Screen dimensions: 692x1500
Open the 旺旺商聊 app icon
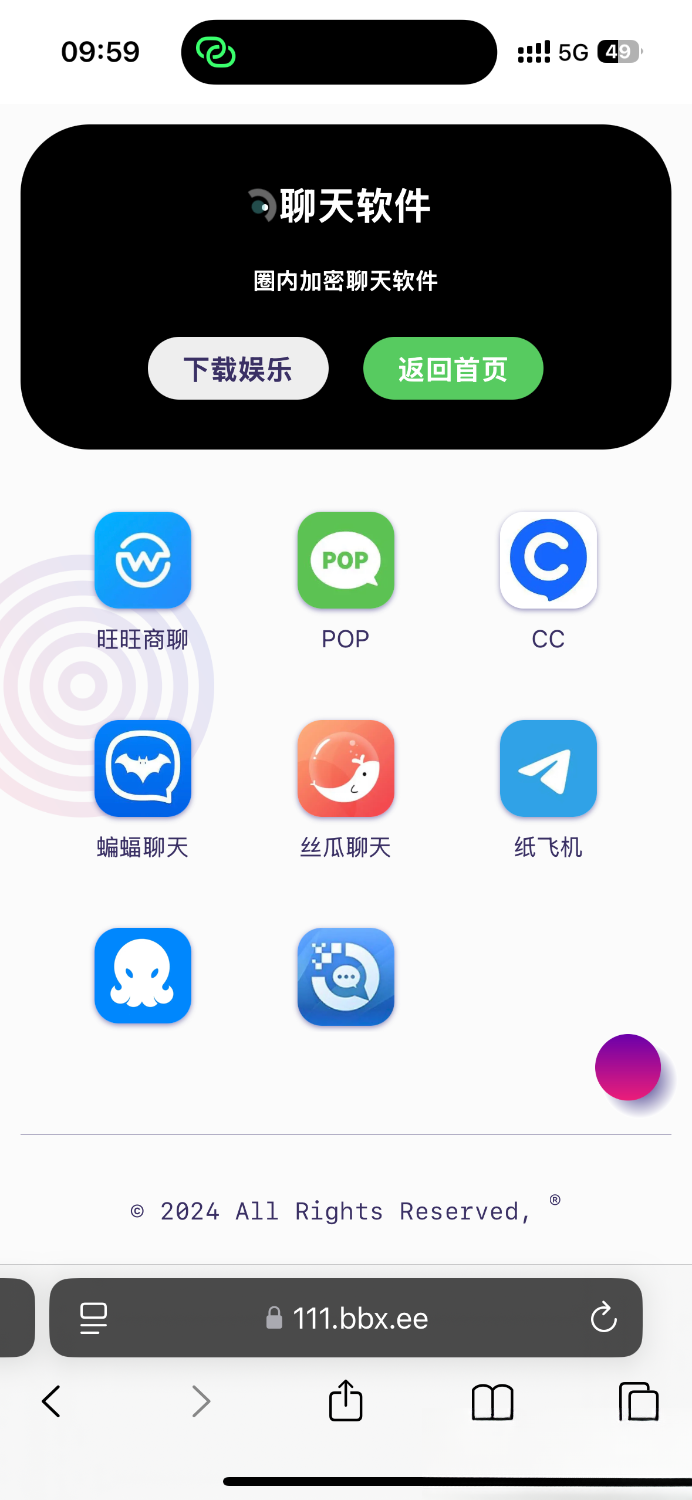(143, 560)
